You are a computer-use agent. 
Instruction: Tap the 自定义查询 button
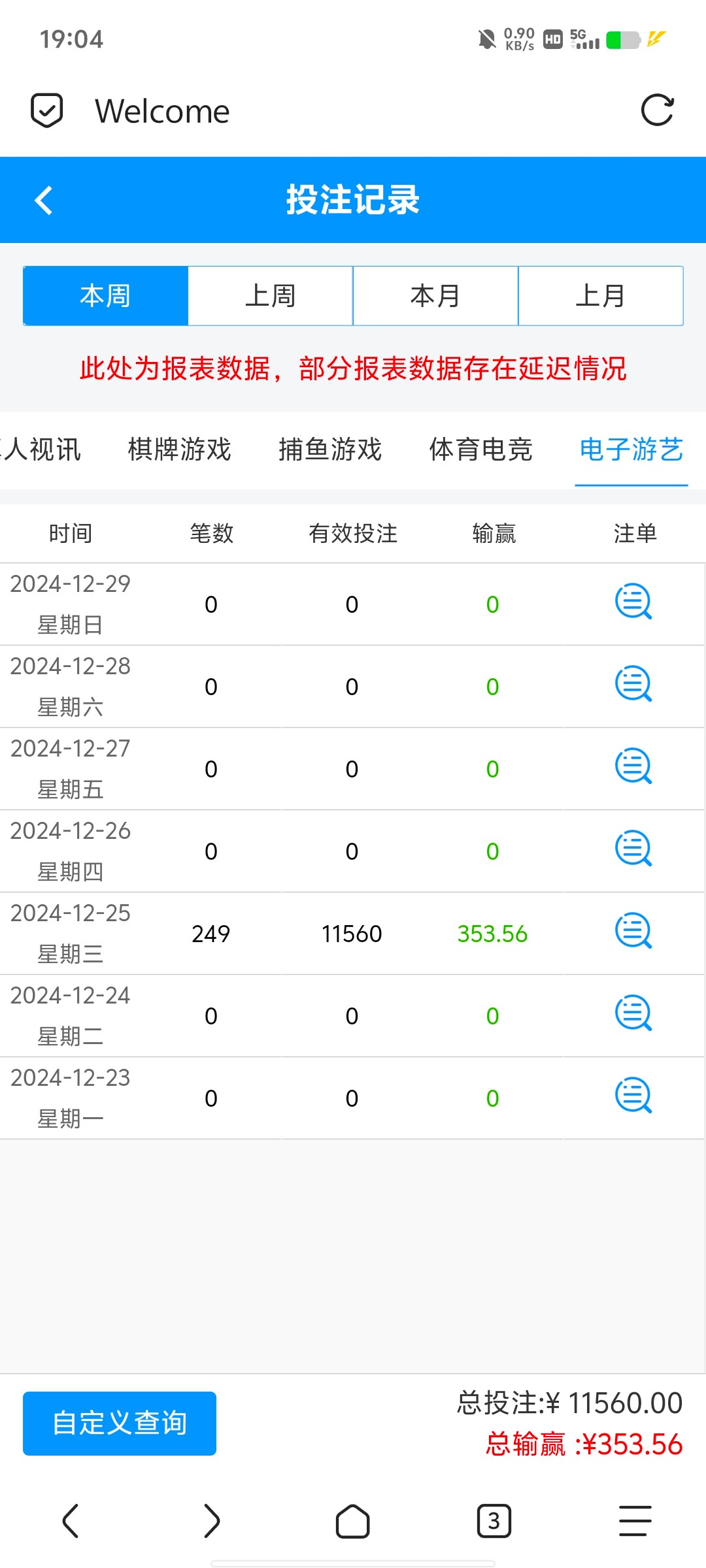(x=120, y=1423)
